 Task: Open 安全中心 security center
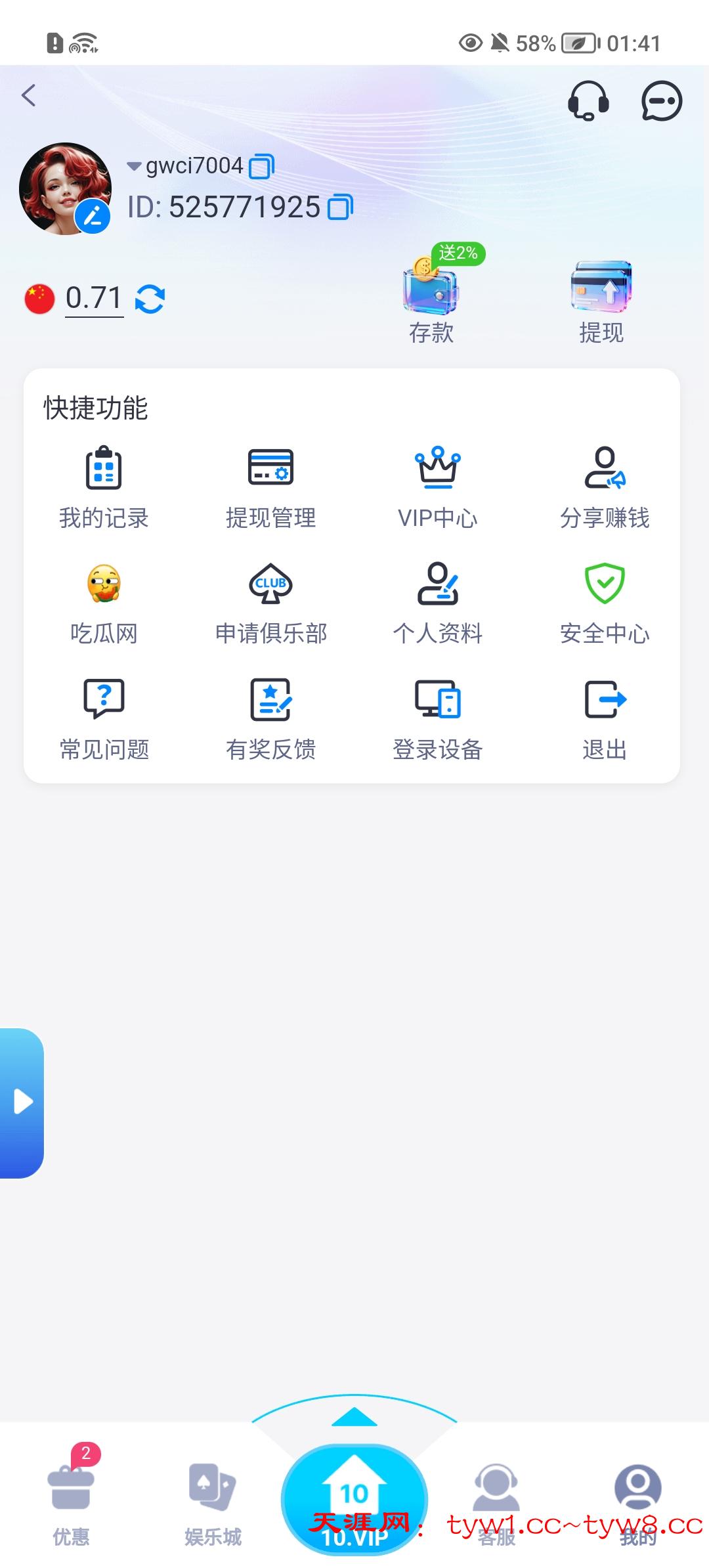point(605,603)
